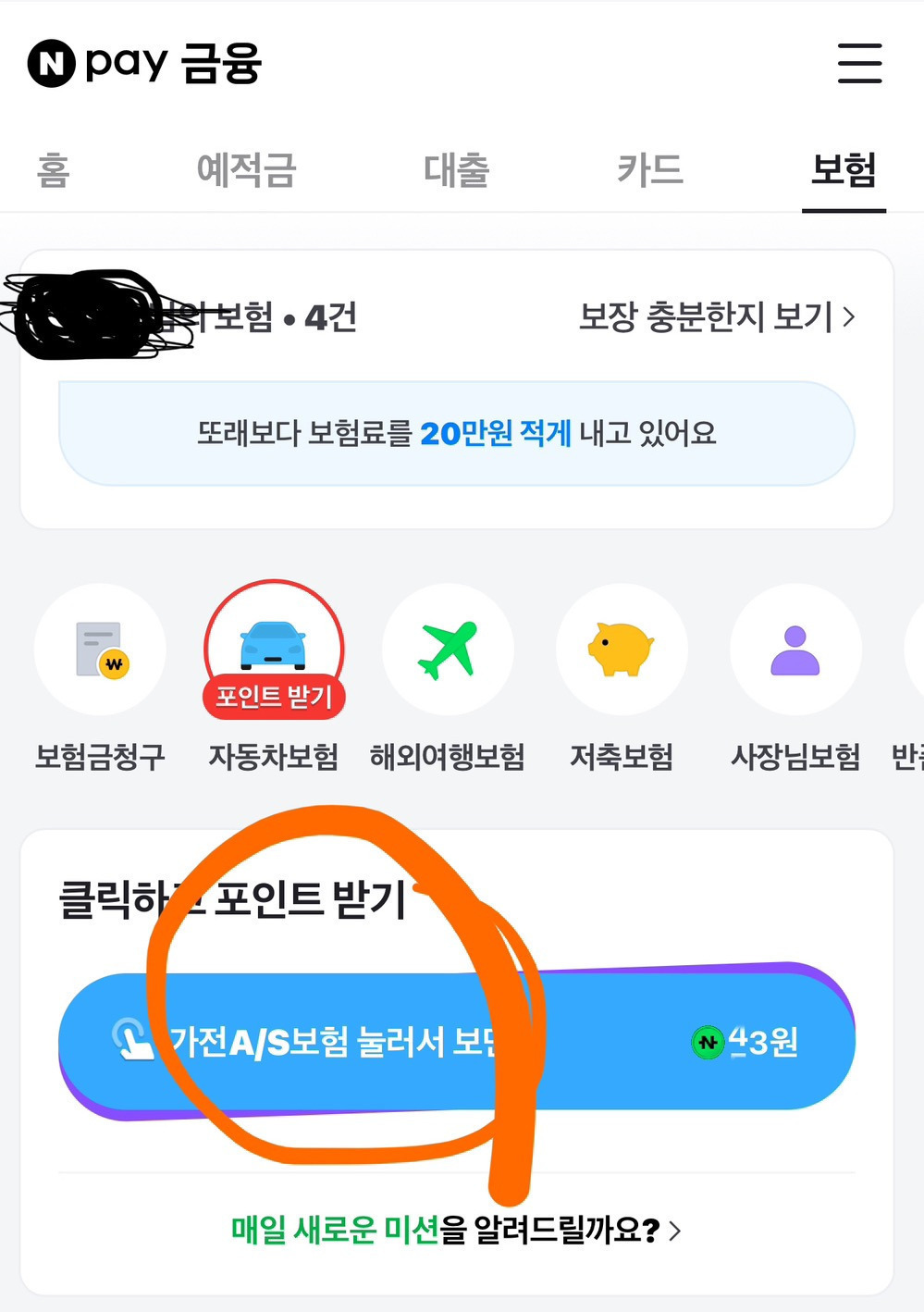Go to the 카드 tab
The height and width of the screenshot is (1312, 924).
point(650,169)
